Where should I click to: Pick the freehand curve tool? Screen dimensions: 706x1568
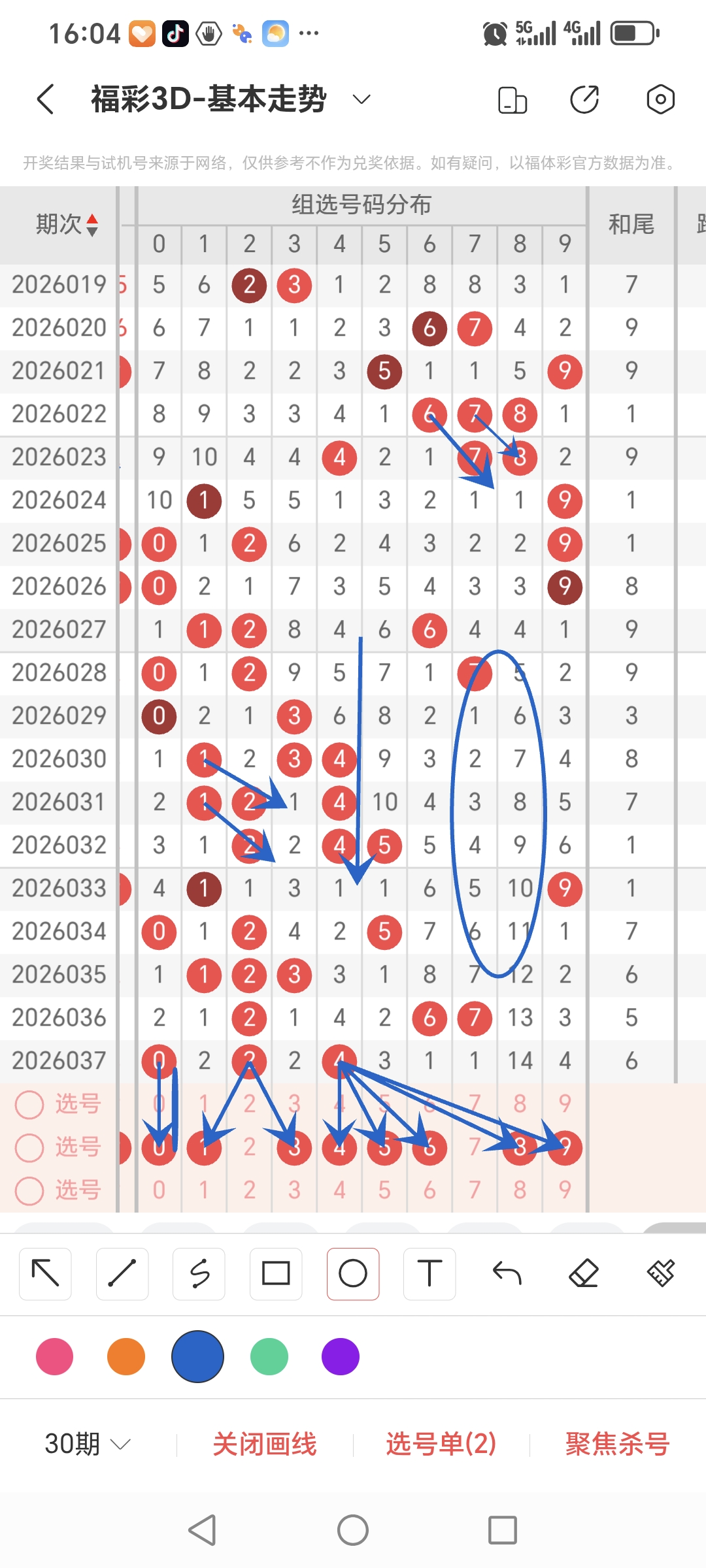pos(199,1273)
